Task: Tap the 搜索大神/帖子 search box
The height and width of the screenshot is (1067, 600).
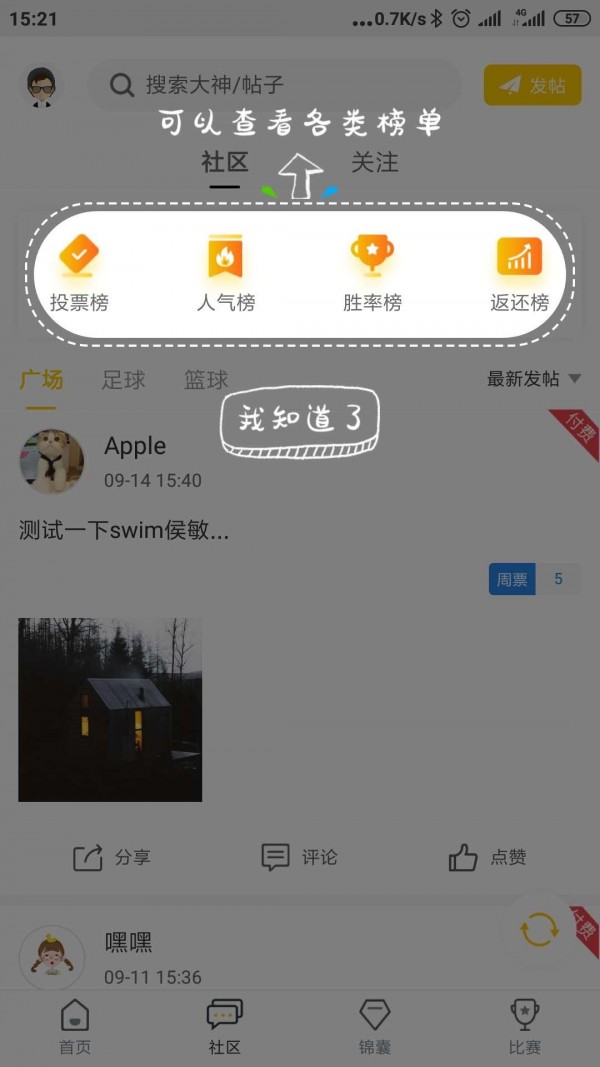Action: click(x=275, y=85)
